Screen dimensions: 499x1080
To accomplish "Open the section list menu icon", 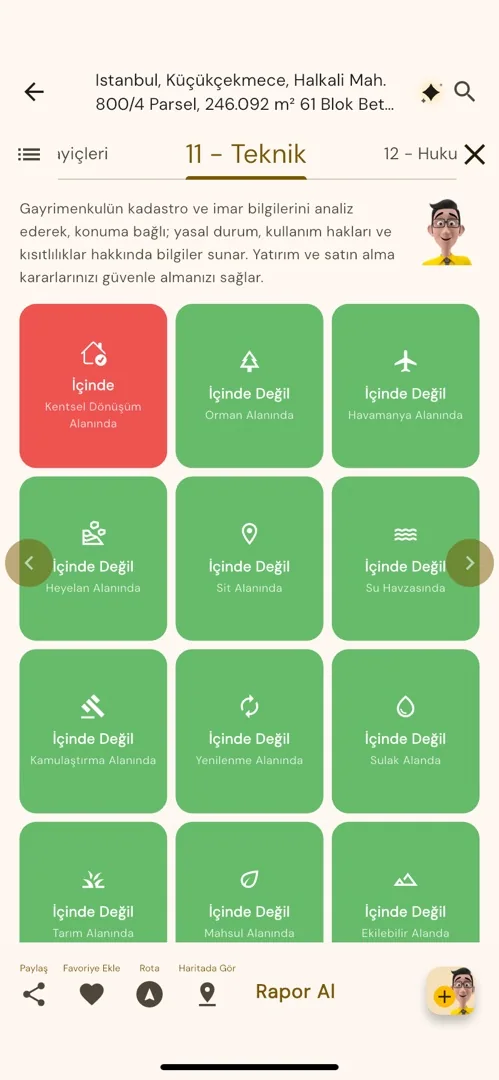I will [x=29, y=154].
